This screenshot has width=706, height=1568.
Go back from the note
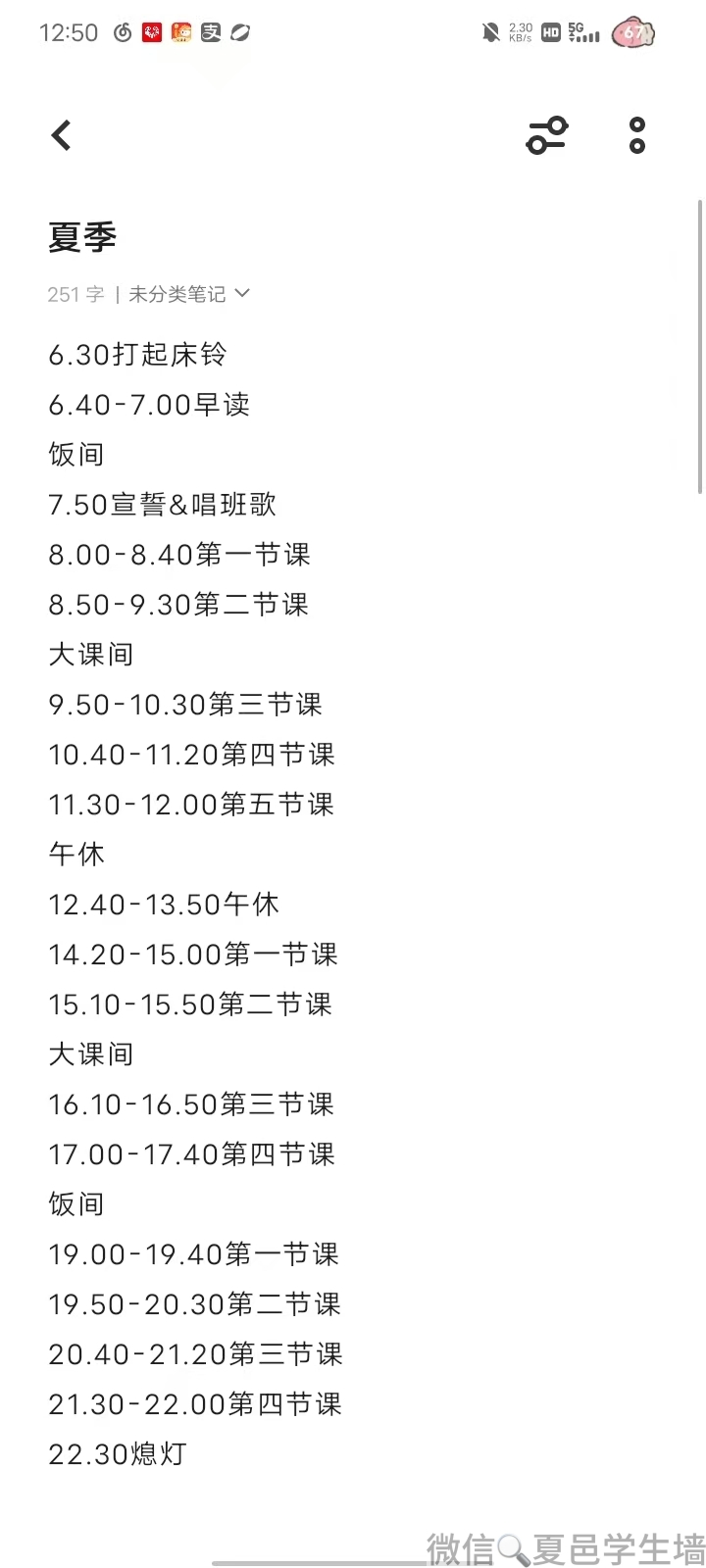click(x=61, y=135)
